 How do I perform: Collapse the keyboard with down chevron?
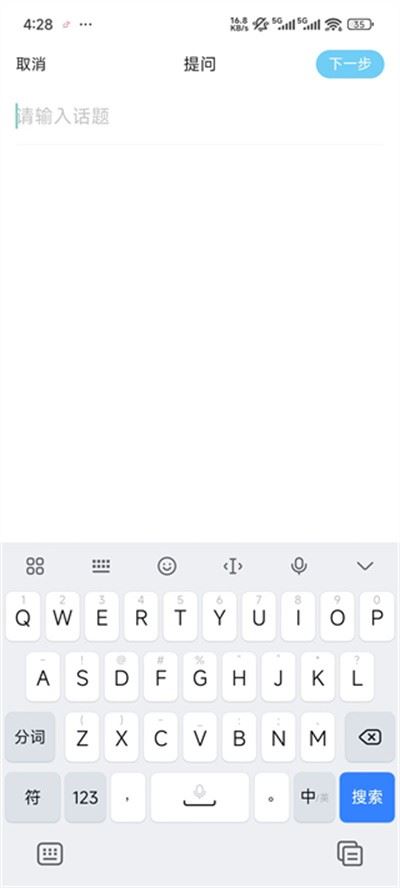365,566
